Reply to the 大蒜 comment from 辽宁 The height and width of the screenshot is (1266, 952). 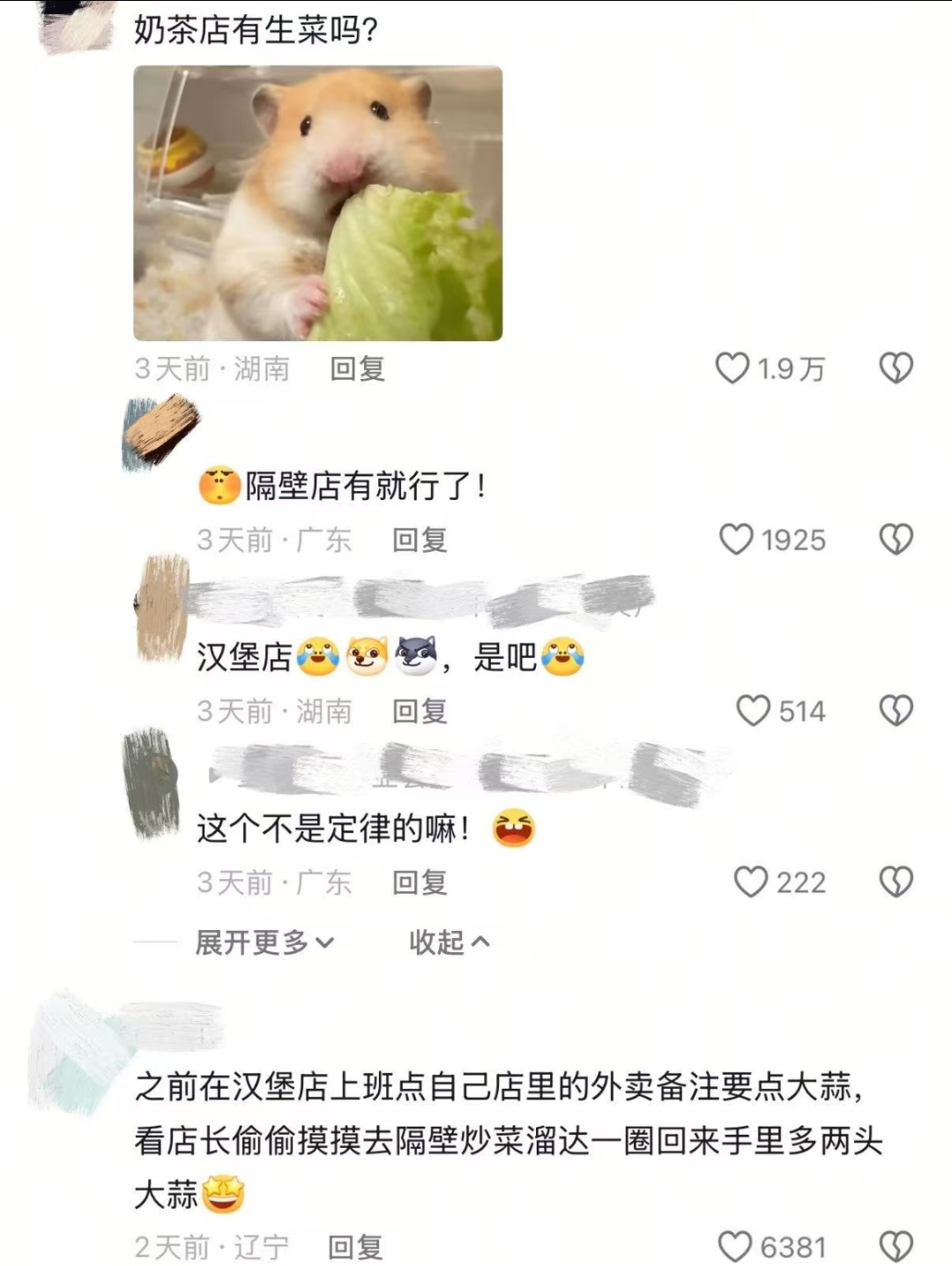coord(355,1247)
